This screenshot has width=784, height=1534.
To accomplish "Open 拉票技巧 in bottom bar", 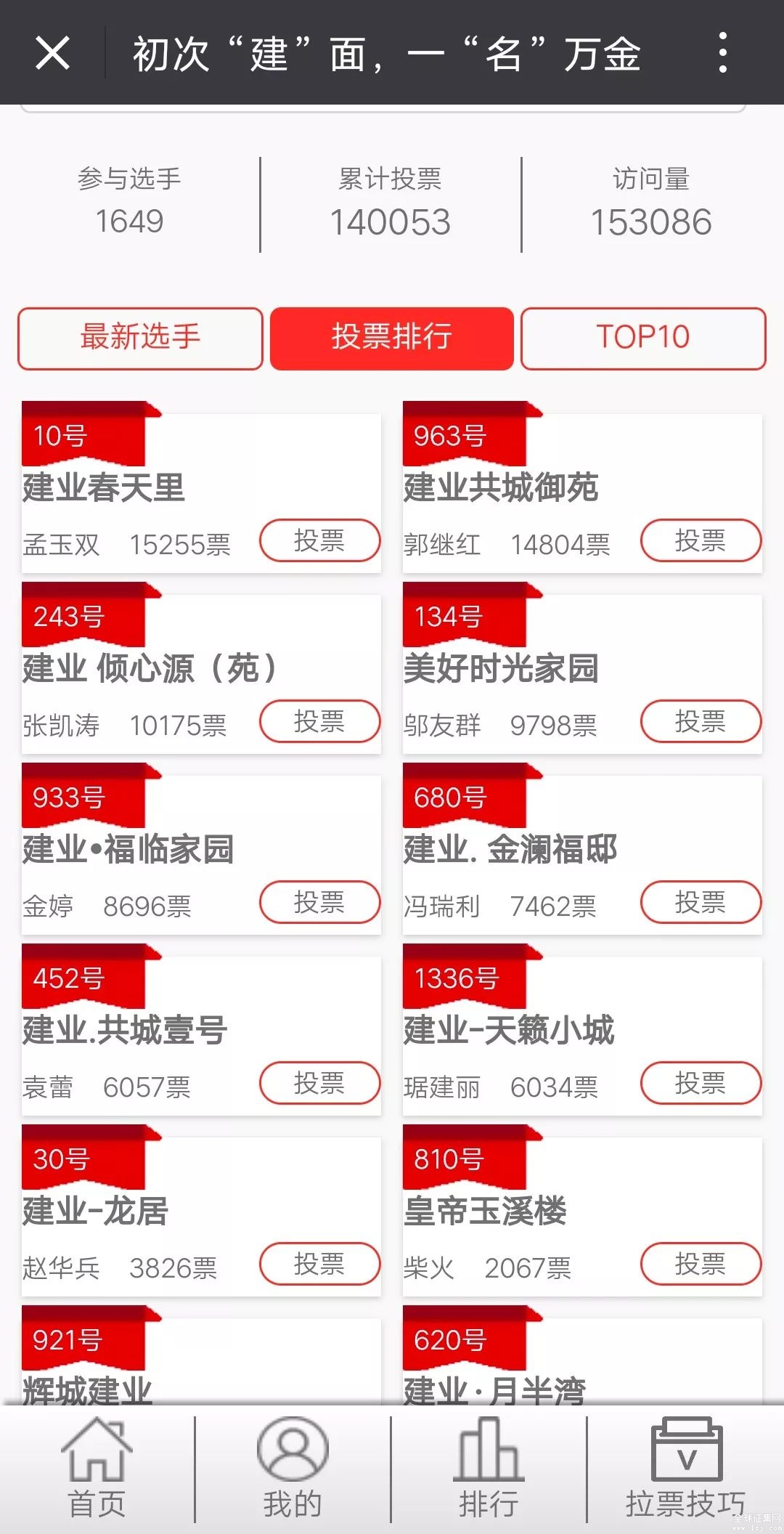I will coord(685,1469).
